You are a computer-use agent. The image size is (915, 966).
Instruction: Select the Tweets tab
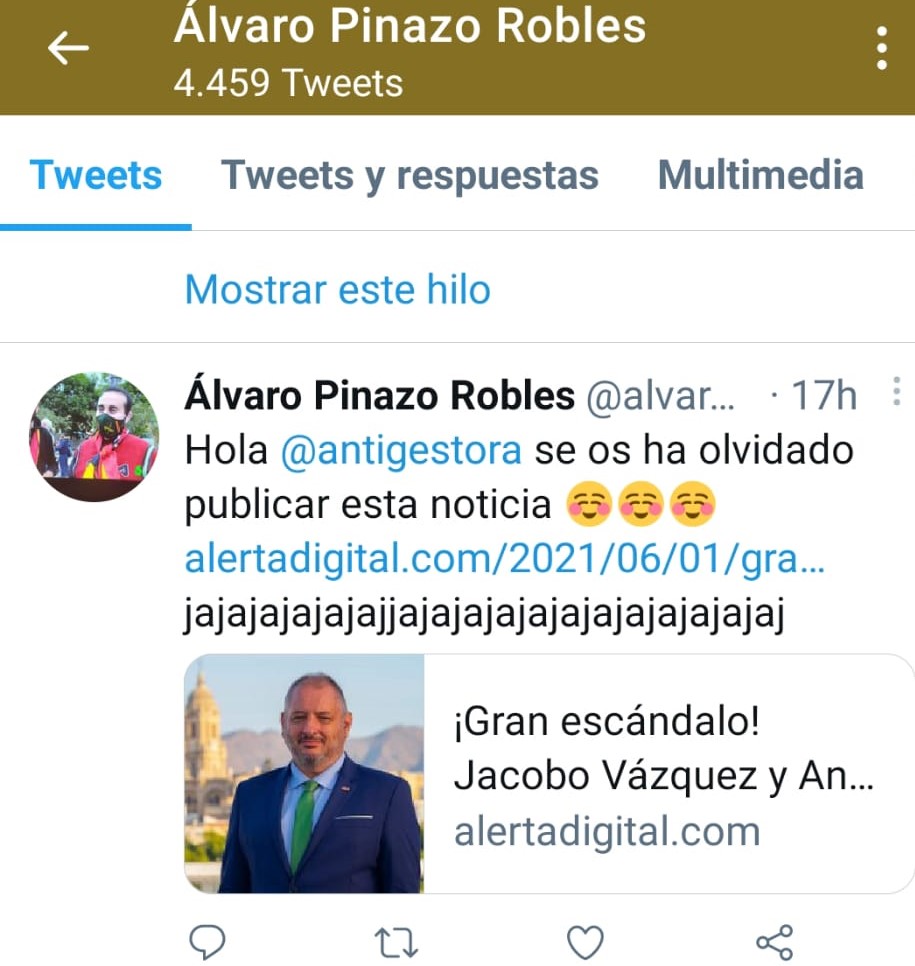pyautogui.click(x=96, y=176)
